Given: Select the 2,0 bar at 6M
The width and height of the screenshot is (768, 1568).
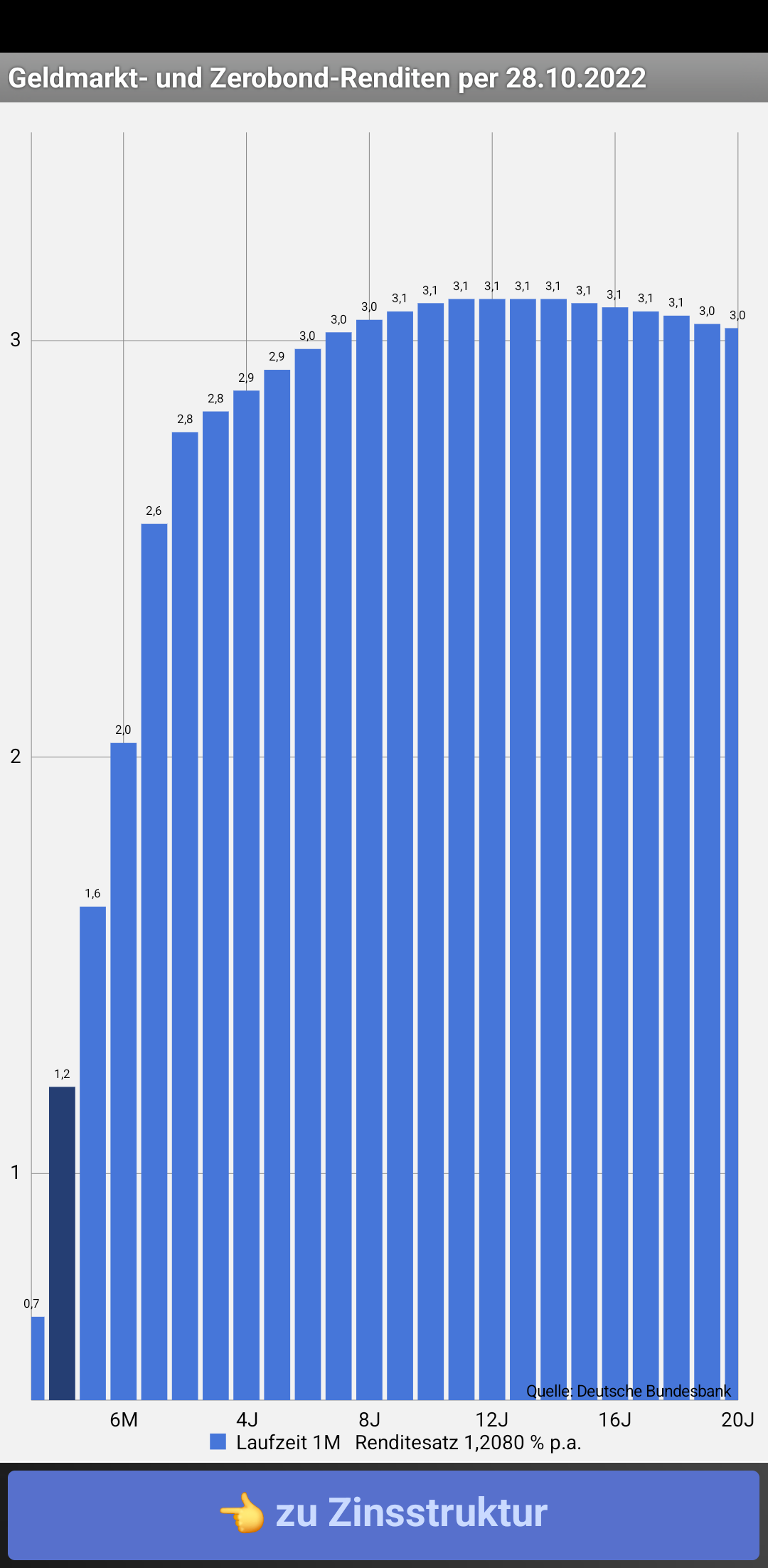Looking at the screenshot, I should pyautogui.click(x=123, y=1071).
